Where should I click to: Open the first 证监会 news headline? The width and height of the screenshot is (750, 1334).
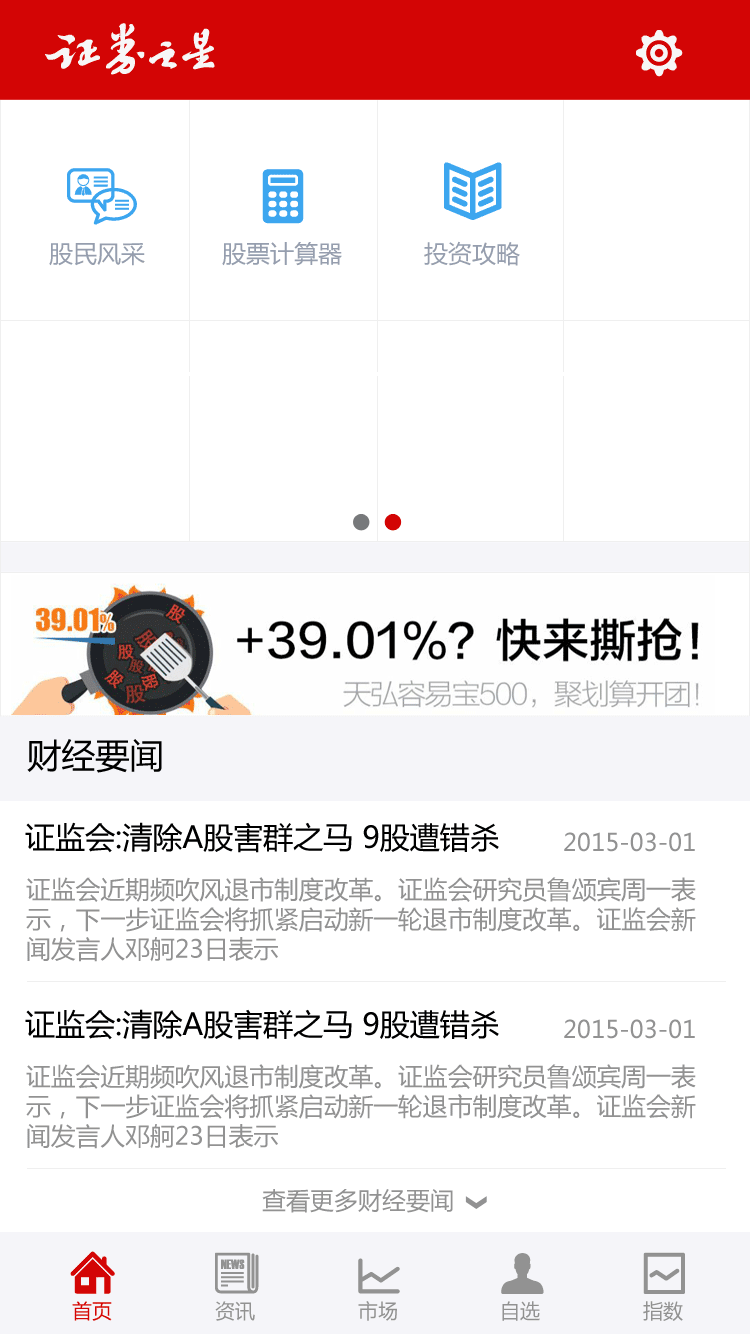tap(262, 840)
